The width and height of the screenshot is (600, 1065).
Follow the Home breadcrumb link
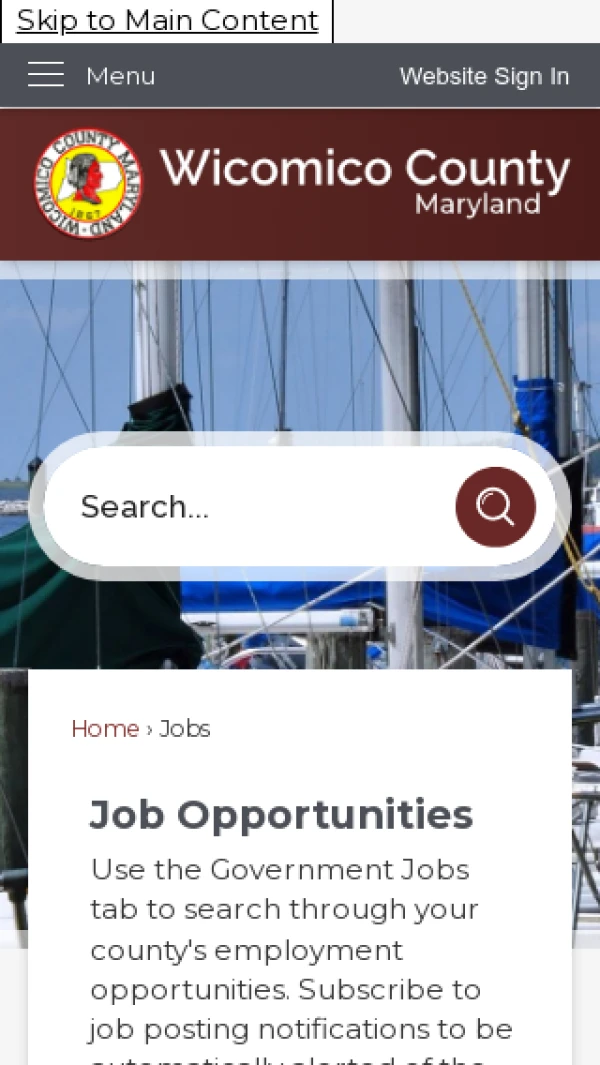point(104,729)
